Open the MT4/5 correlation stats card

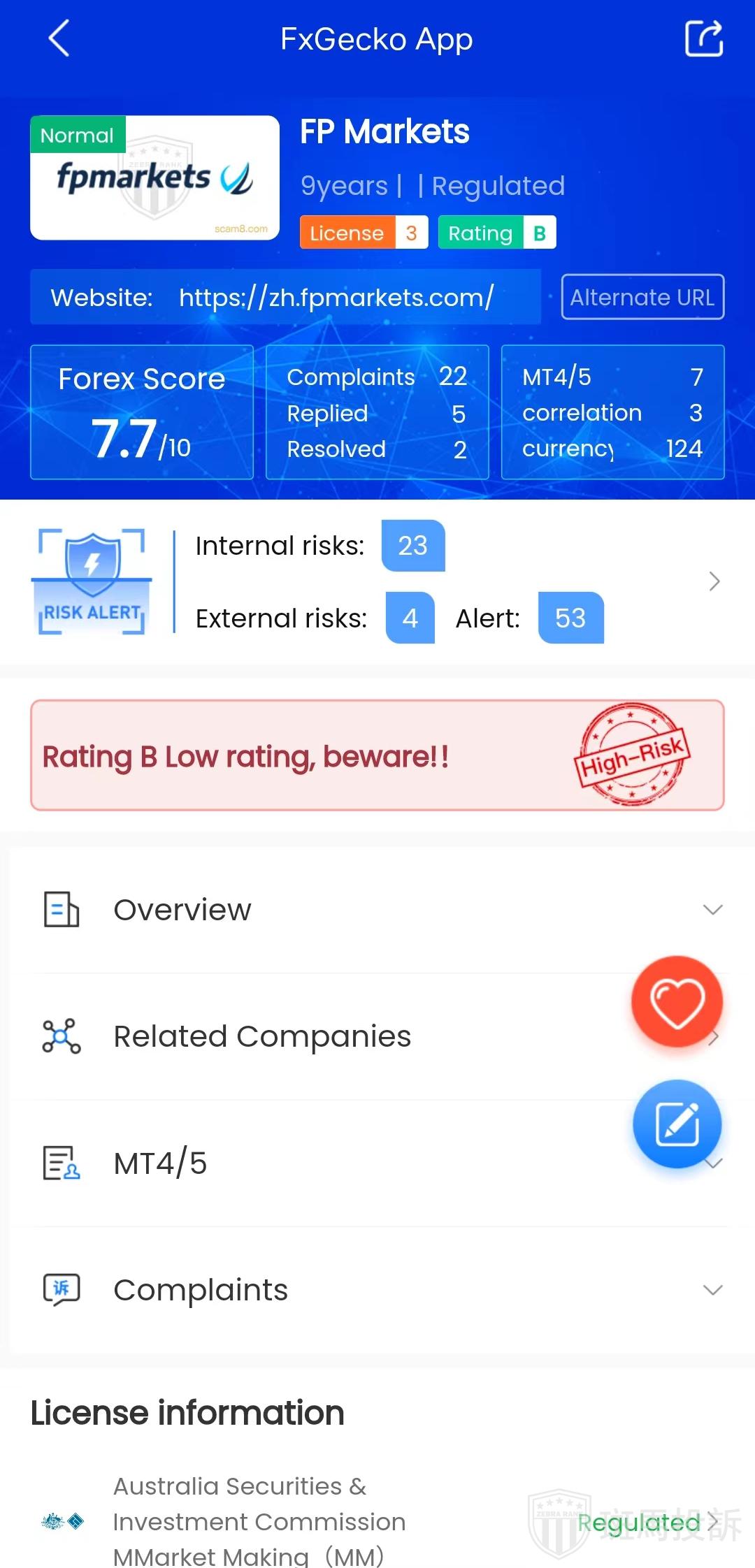pyautogui.click(x=612, y=412)
